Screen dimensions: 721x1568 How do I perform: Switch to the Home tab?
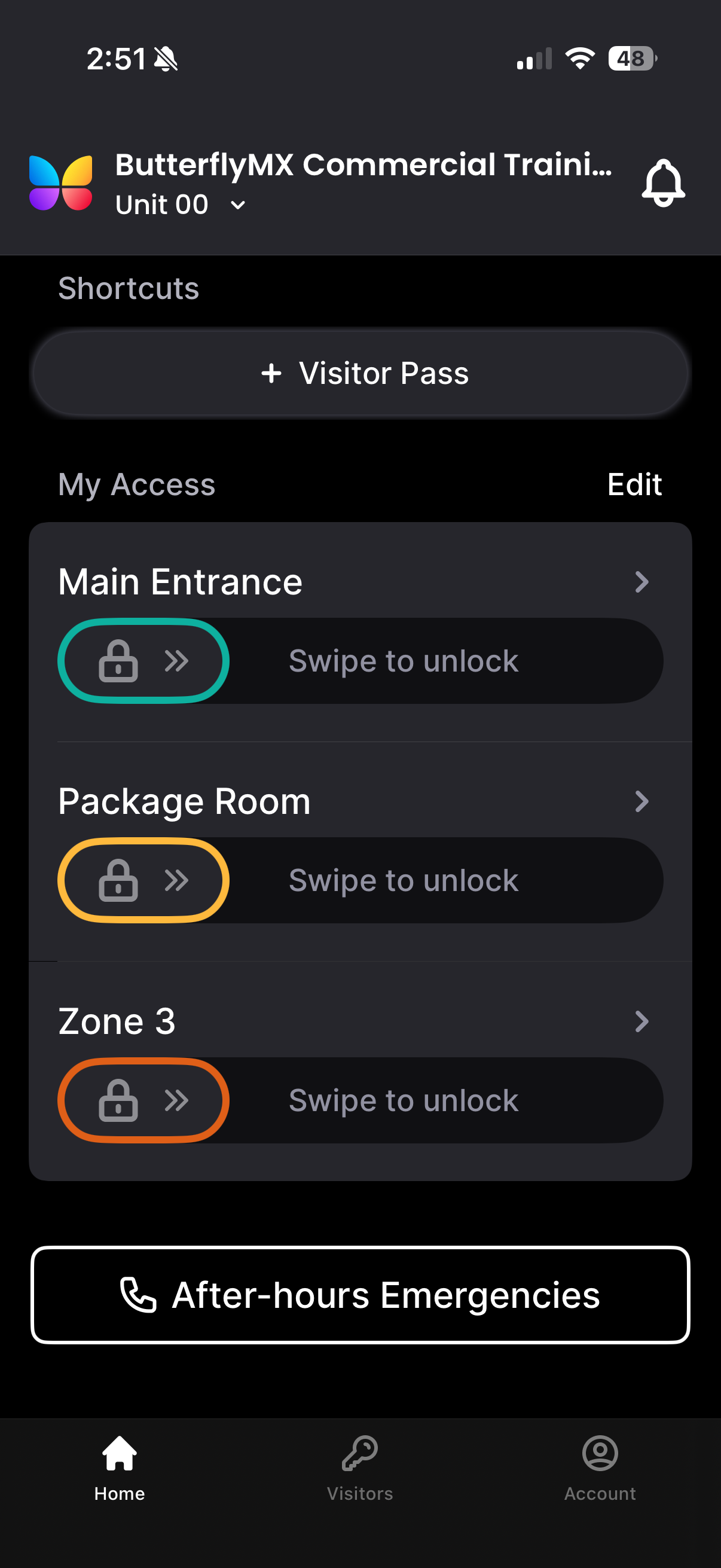click(119, 1468)
